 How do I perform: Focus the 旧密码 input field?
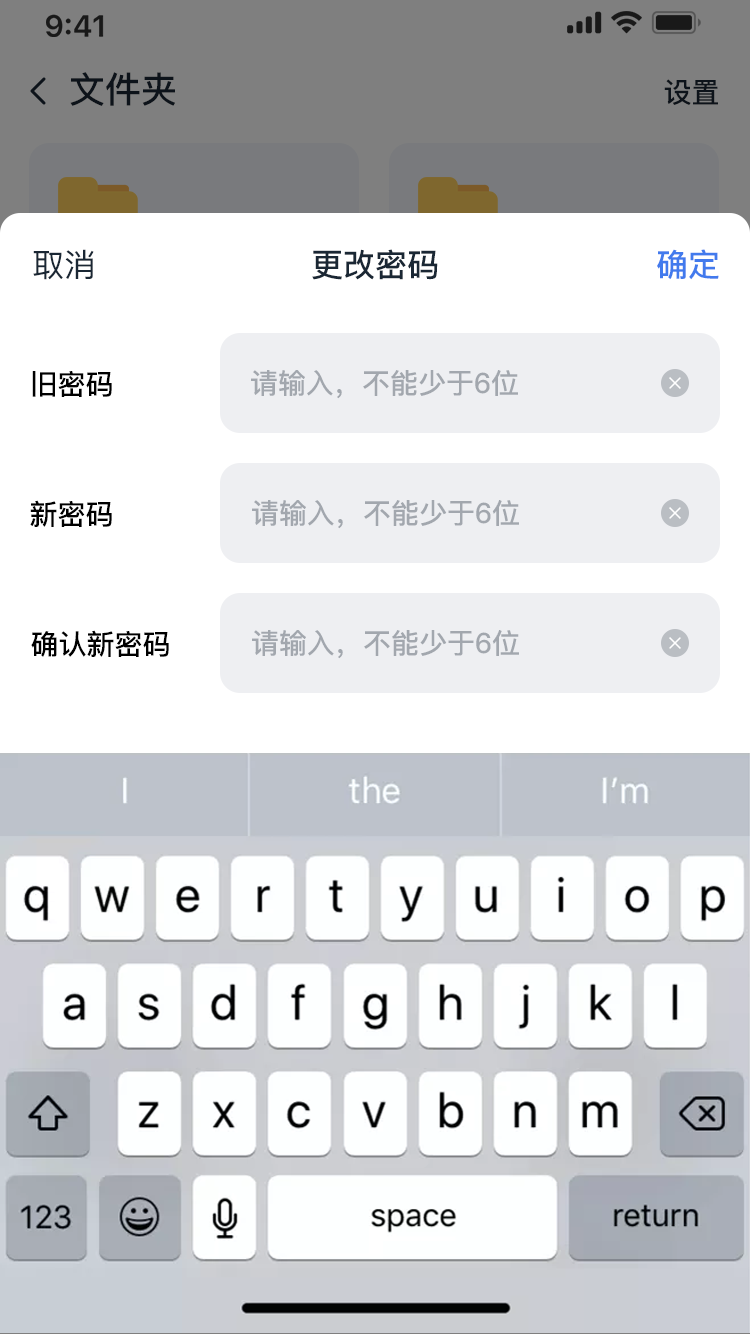coord(470,383)
